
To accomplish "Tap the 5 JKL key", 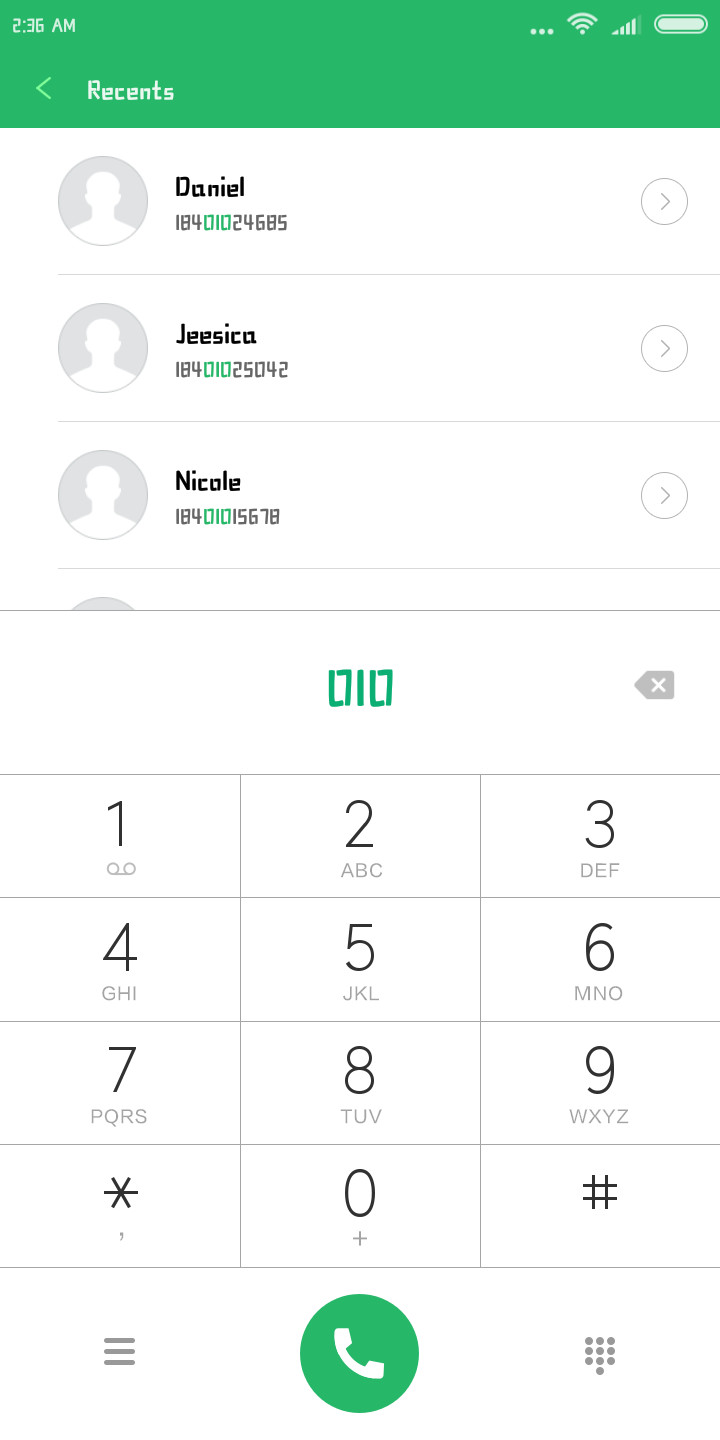I will tap(360, 960).
